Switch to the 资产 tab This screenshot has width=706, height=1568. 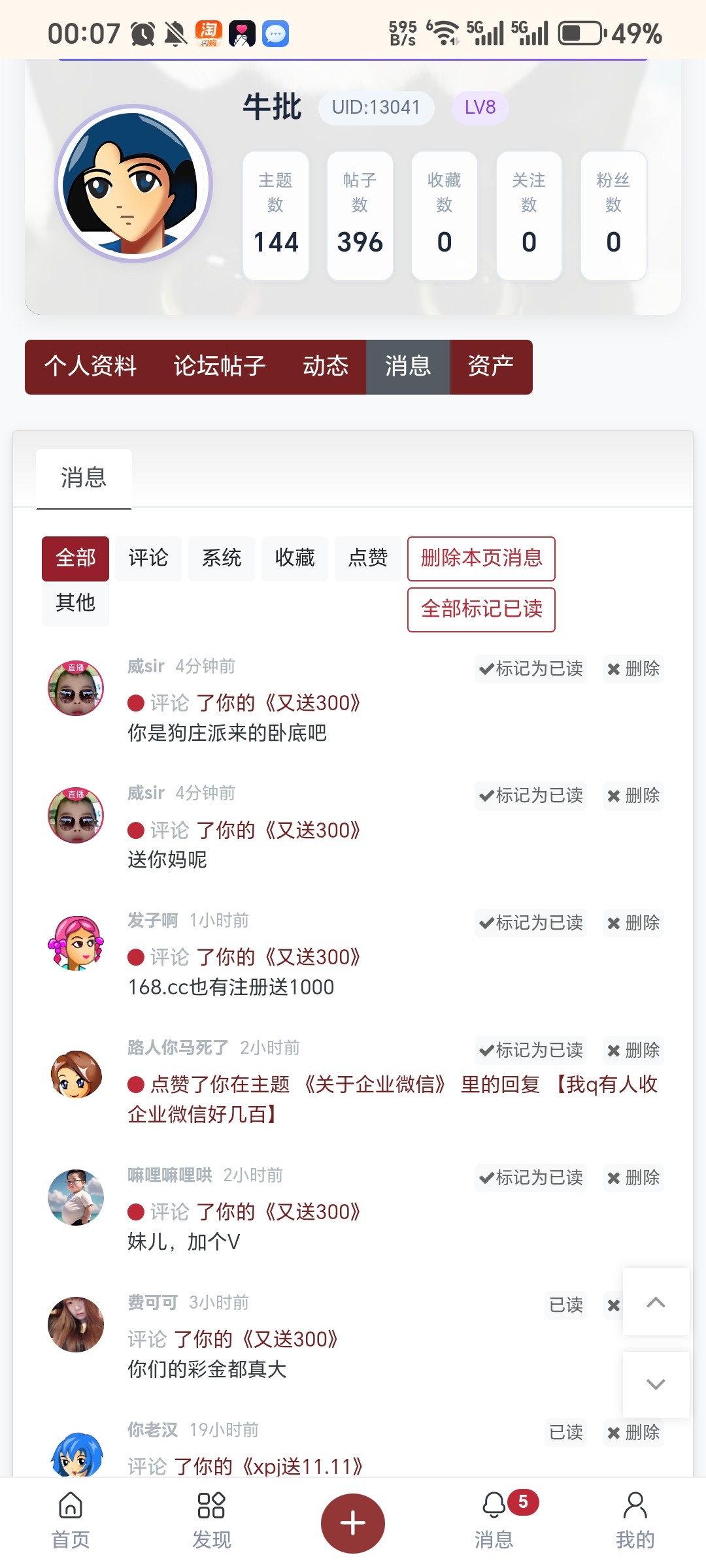pyautogui.click(x=491, y=367)
